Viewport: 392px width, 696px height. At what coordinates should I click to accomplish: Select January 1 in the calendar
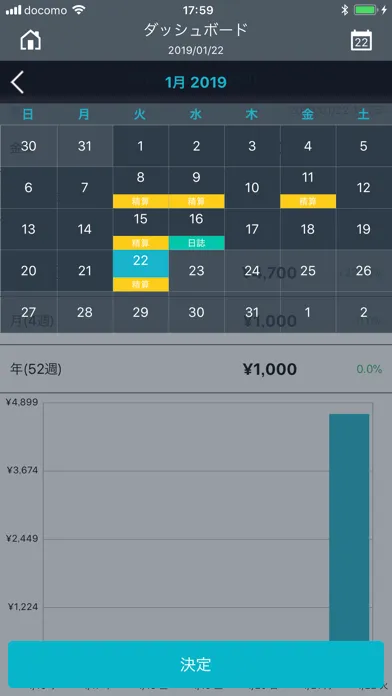click(x=141, y=146)
